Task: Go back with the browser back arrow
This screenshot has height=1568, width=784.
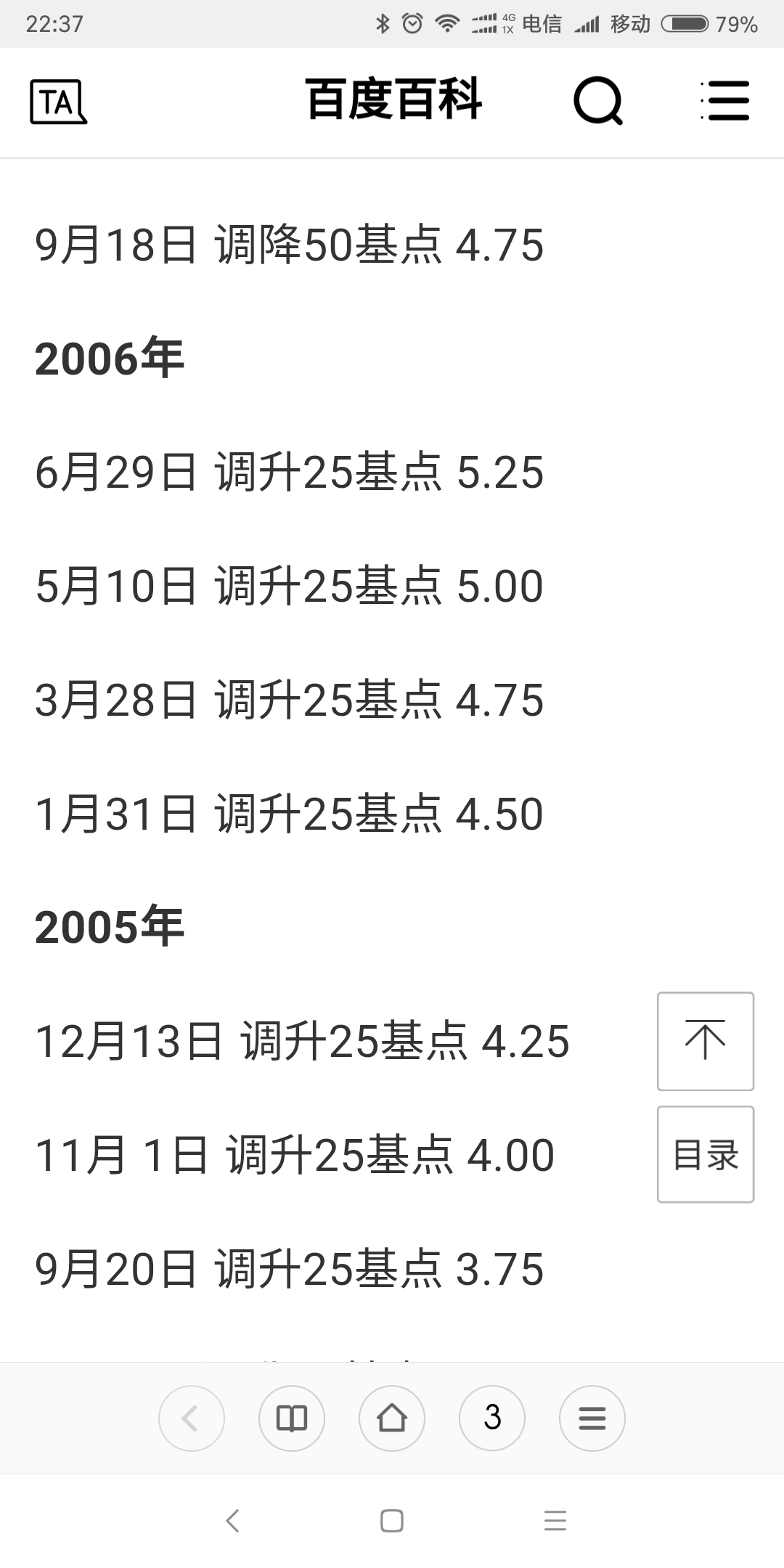Action: (x=192, y=1418)
